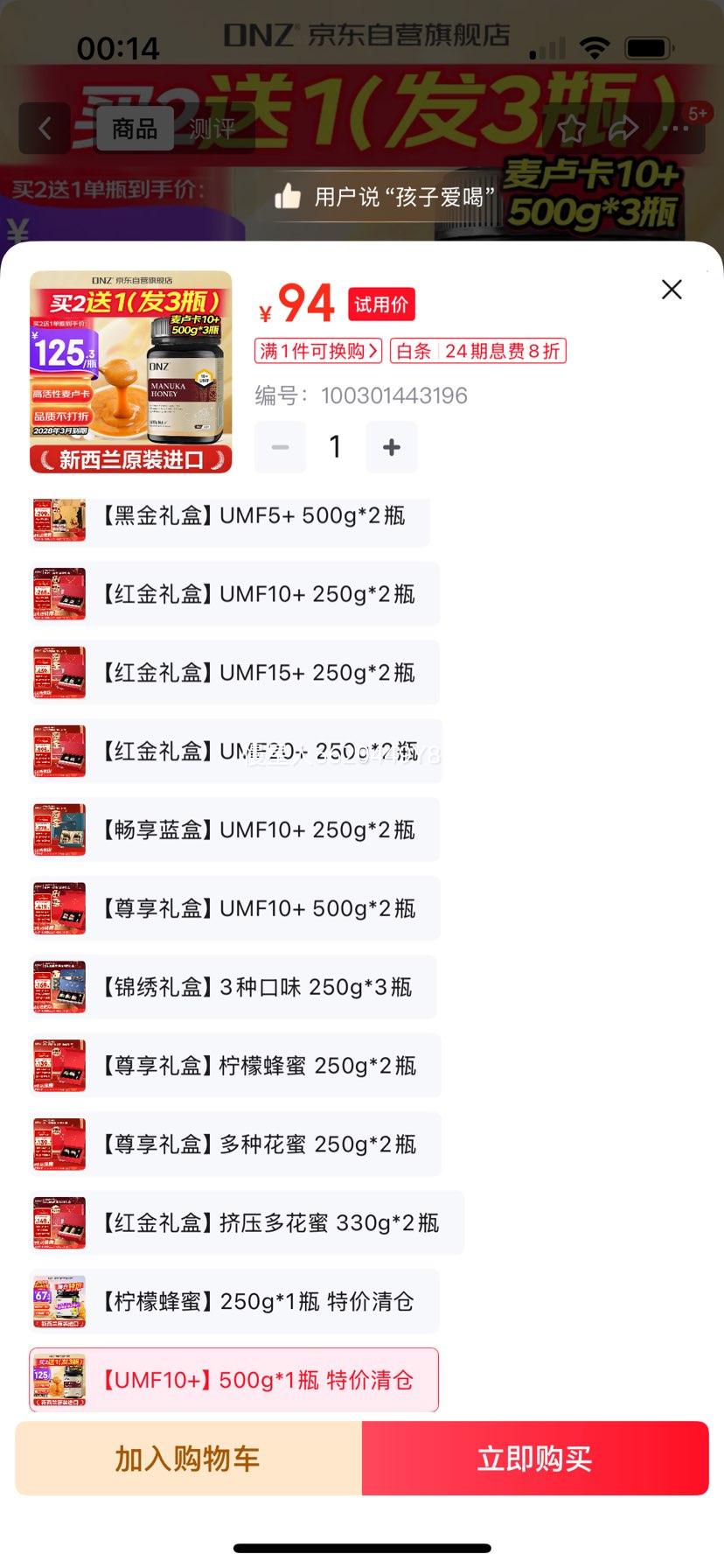This screenshot has width=724, height=1568.
Task: Click the quantity input showing 1
Action: pyautogui.click(x=335, y=447)
